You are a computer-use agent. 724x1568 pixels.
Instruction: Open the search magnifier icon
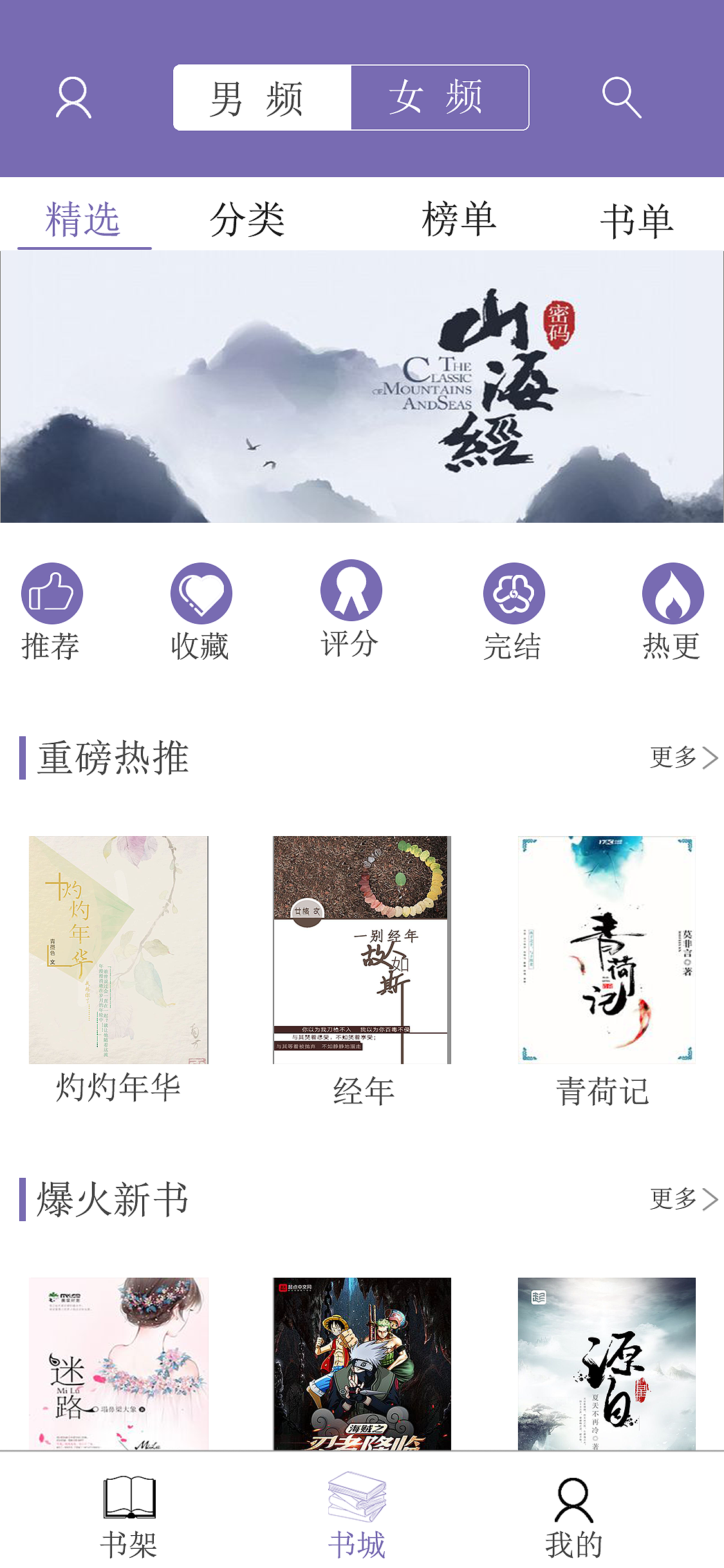pyautogui.click(x=620, y=97)
